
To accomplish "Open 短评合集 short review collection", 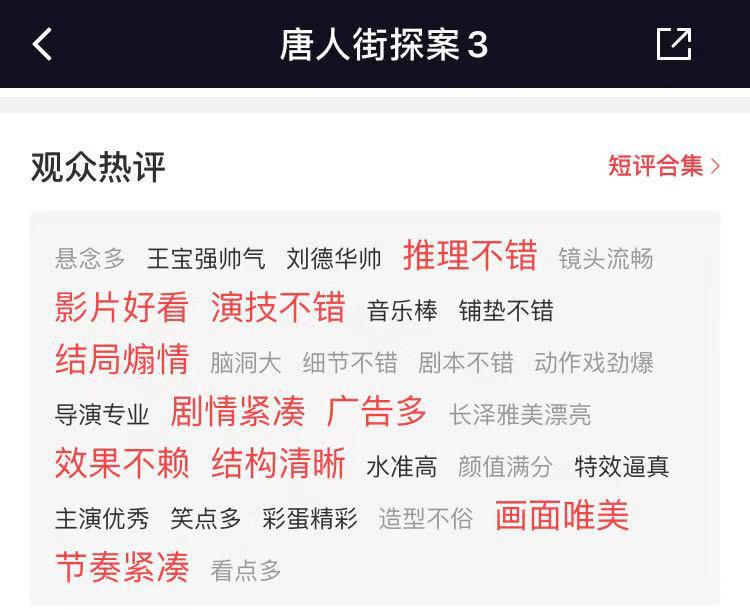I will [x=663, y=166].
